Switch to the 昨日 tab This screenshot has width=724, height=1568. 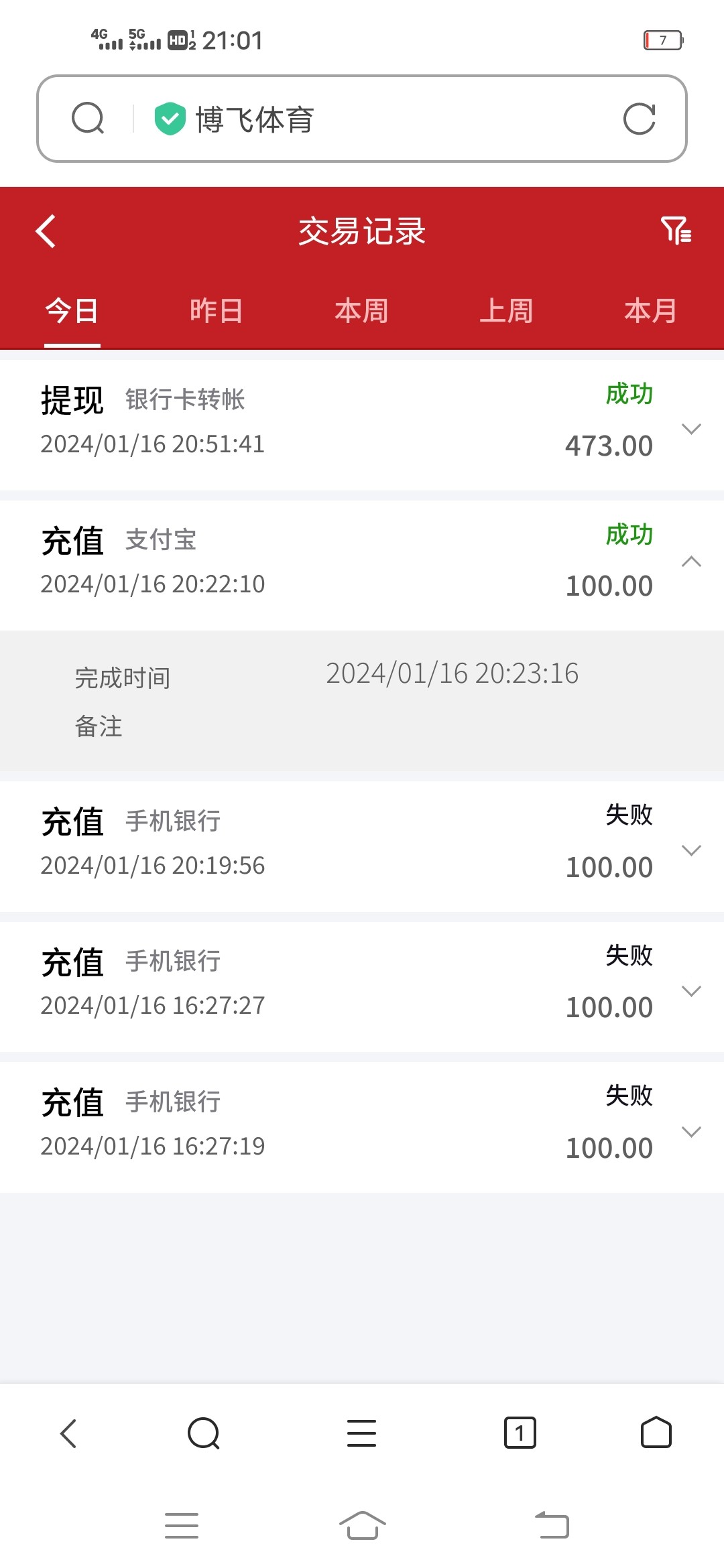click(x=215, y=310)
